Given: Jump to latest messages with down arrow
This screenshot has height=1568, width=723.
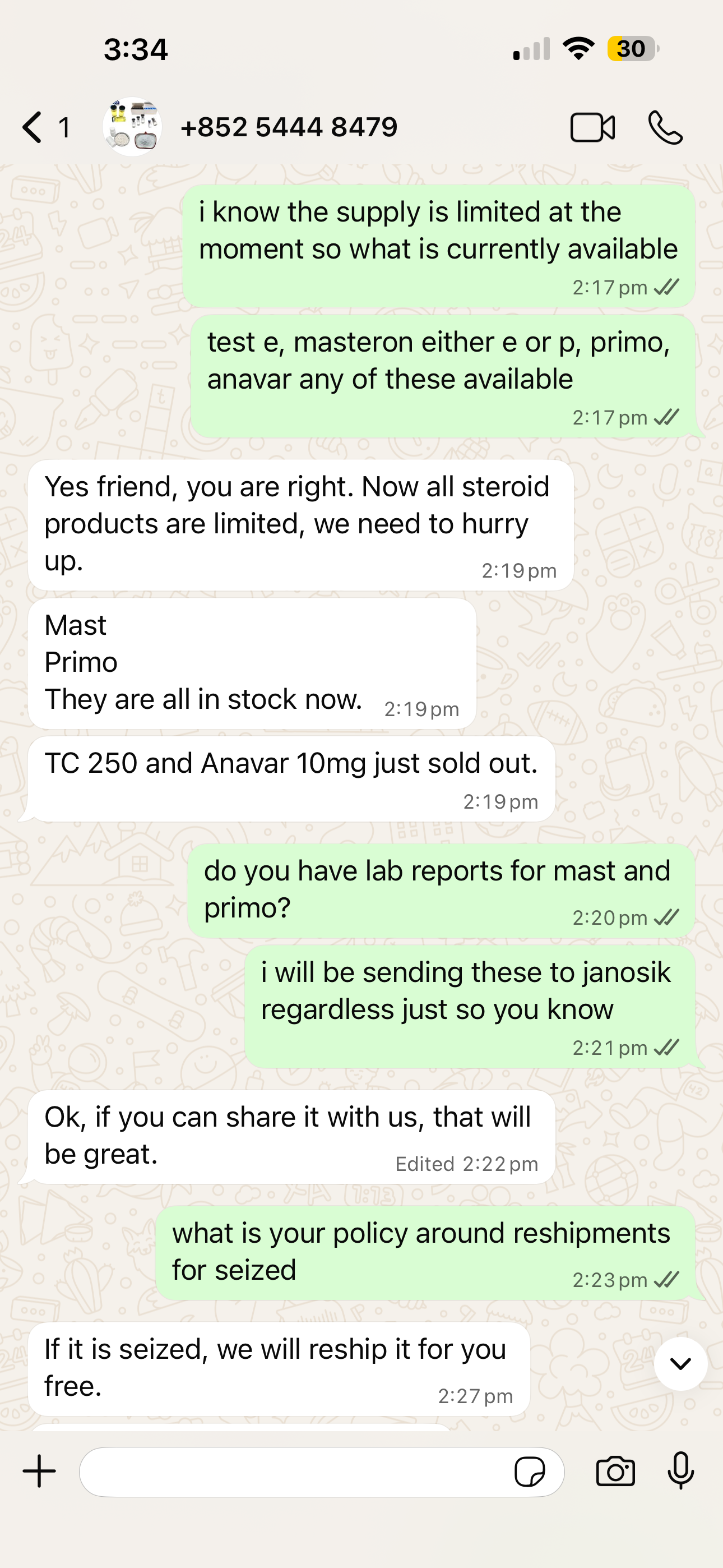Looking at the screenshot, I should (680, 1364).
